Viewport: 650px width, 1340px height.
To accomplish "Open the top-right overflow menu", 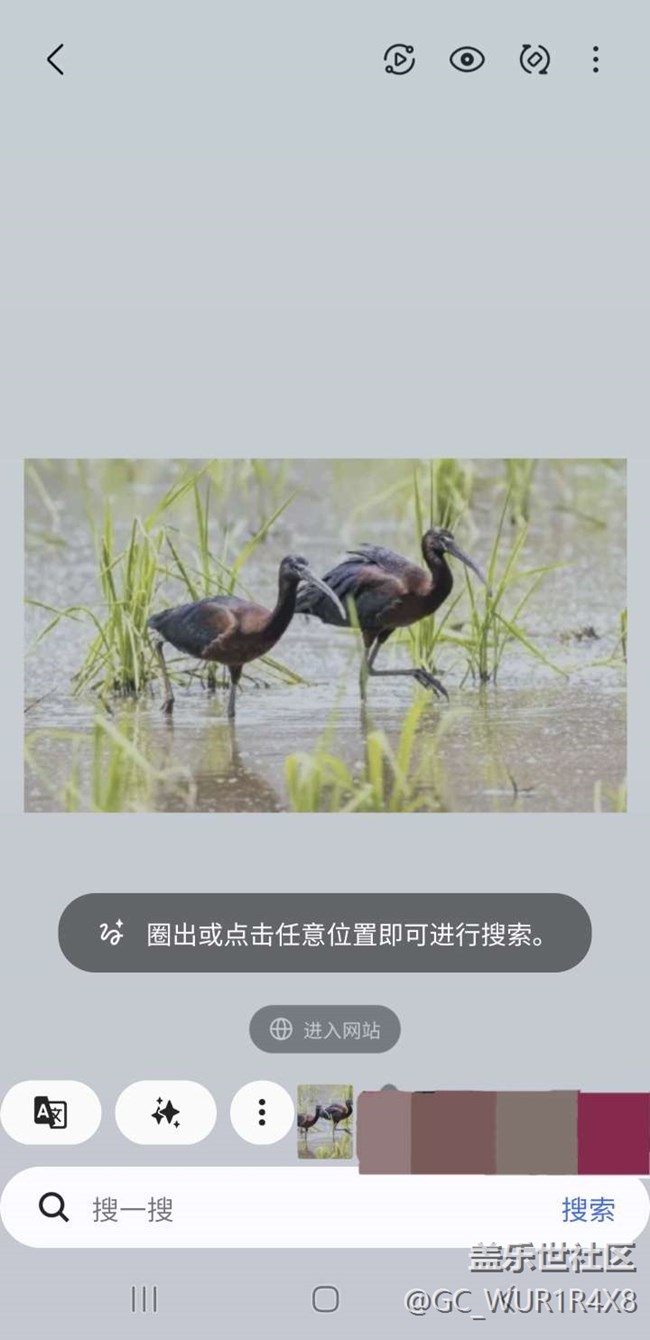I will point(595,60).
